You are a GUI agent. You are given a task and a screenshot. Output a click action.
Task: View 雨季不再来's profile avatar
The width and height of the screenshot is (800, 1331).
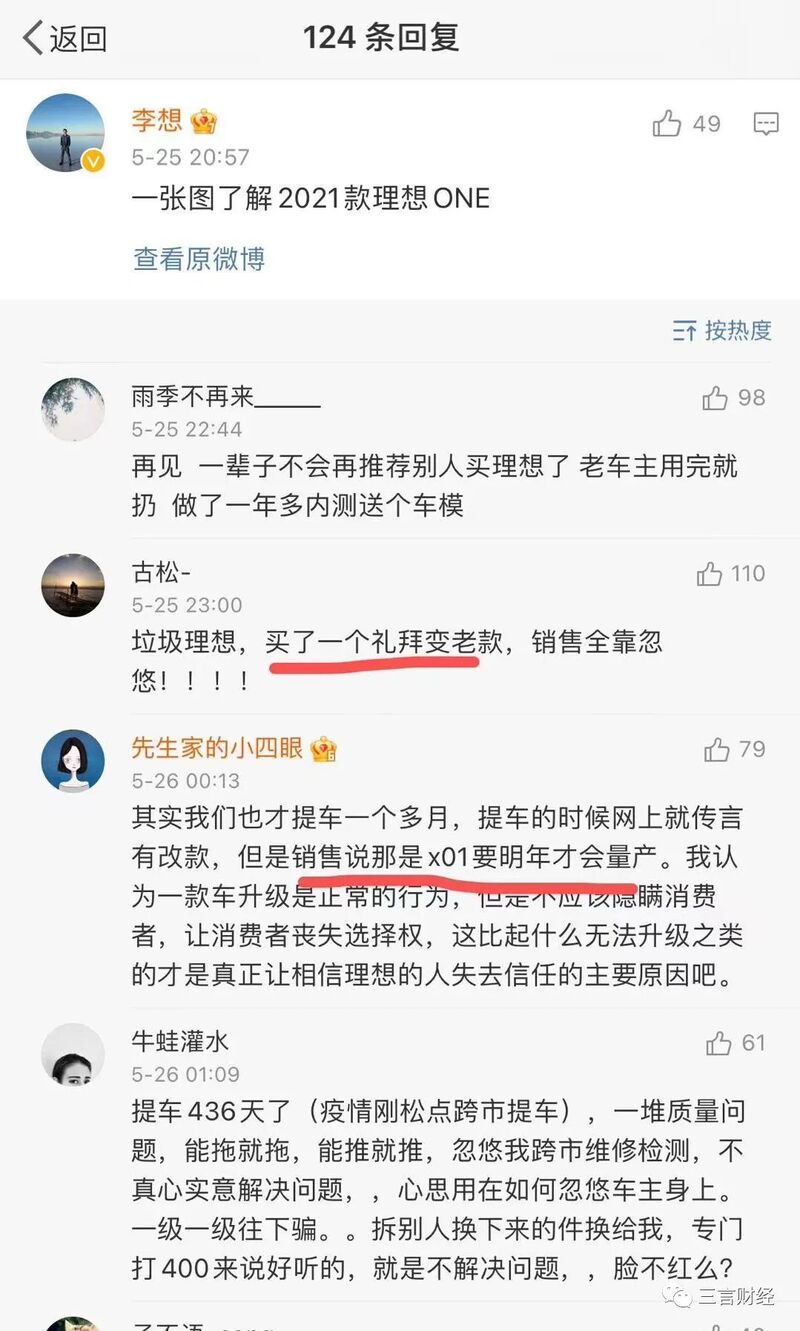(73, 410)
